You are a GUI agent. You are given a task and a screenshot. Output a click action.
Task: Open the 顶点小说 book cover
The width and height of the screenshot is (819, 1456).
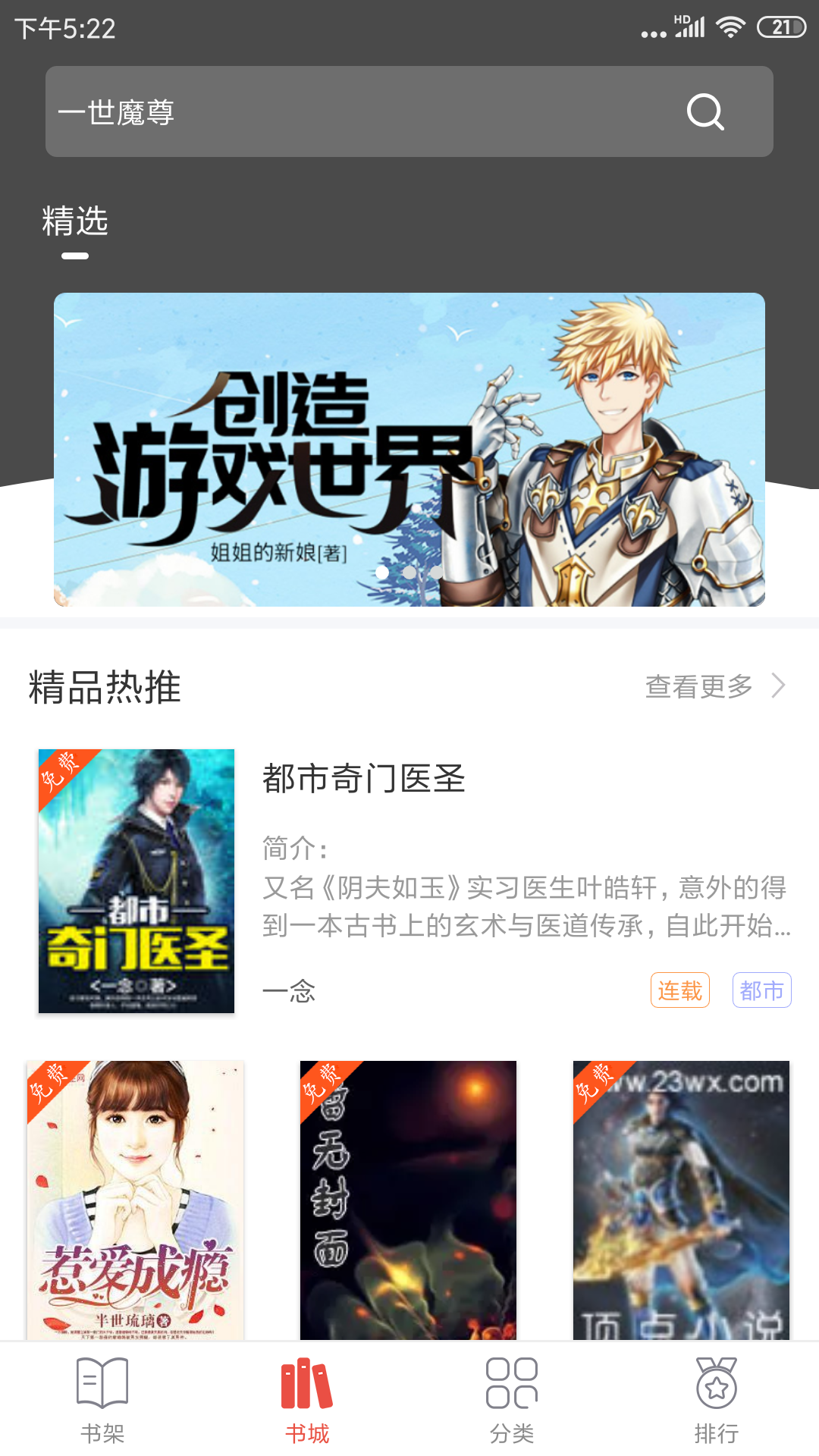681,1200
